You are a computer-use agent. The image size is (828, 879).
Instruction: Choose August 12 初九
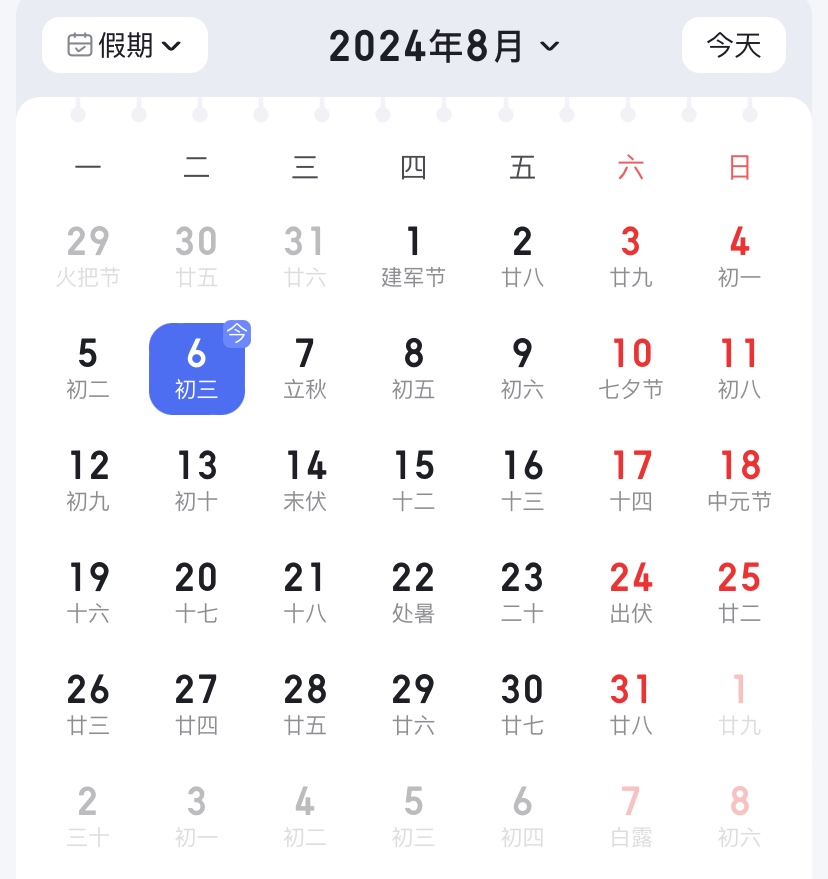[88, 480]
